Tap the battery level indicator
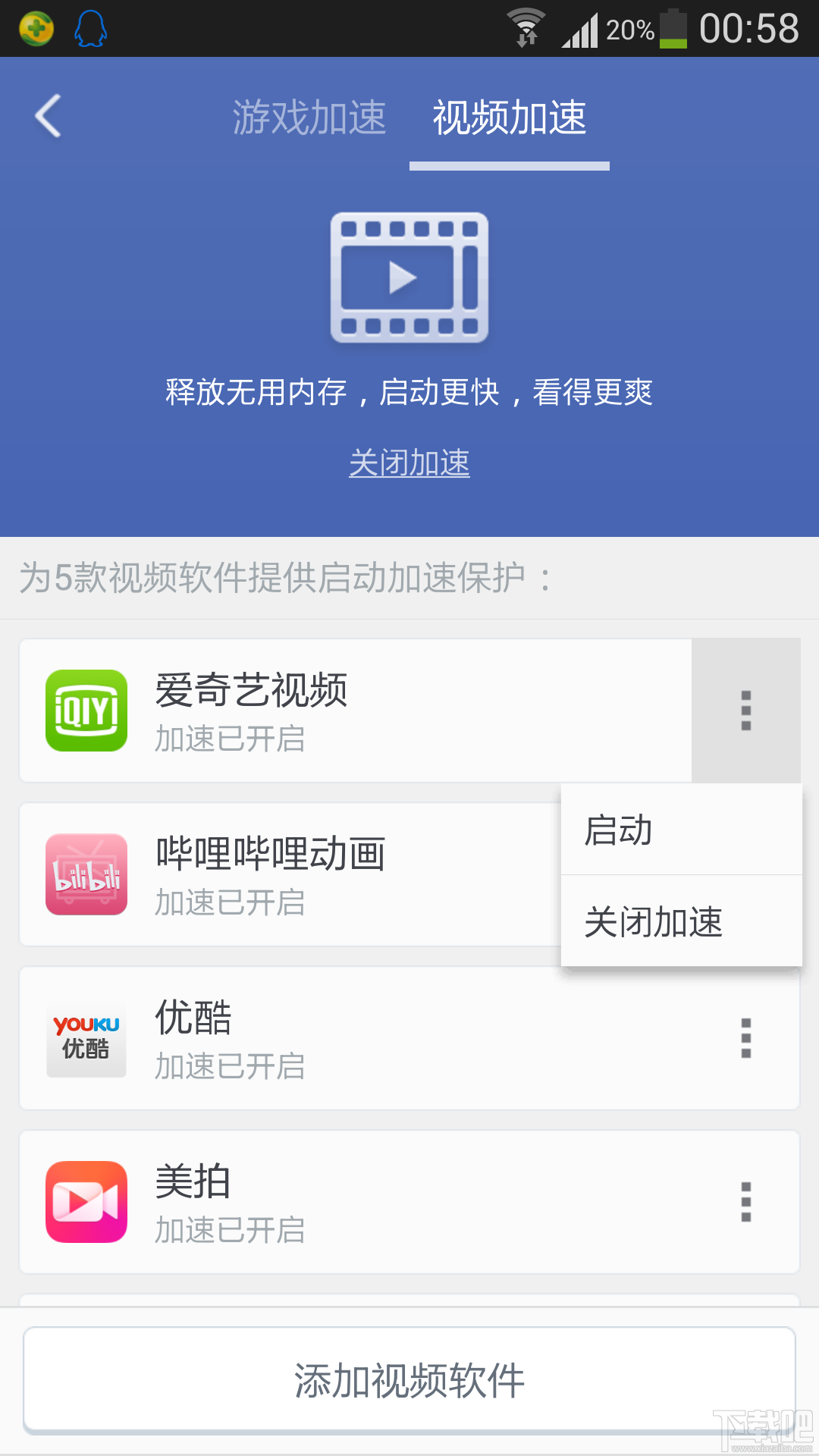 (x=674, y=29)
